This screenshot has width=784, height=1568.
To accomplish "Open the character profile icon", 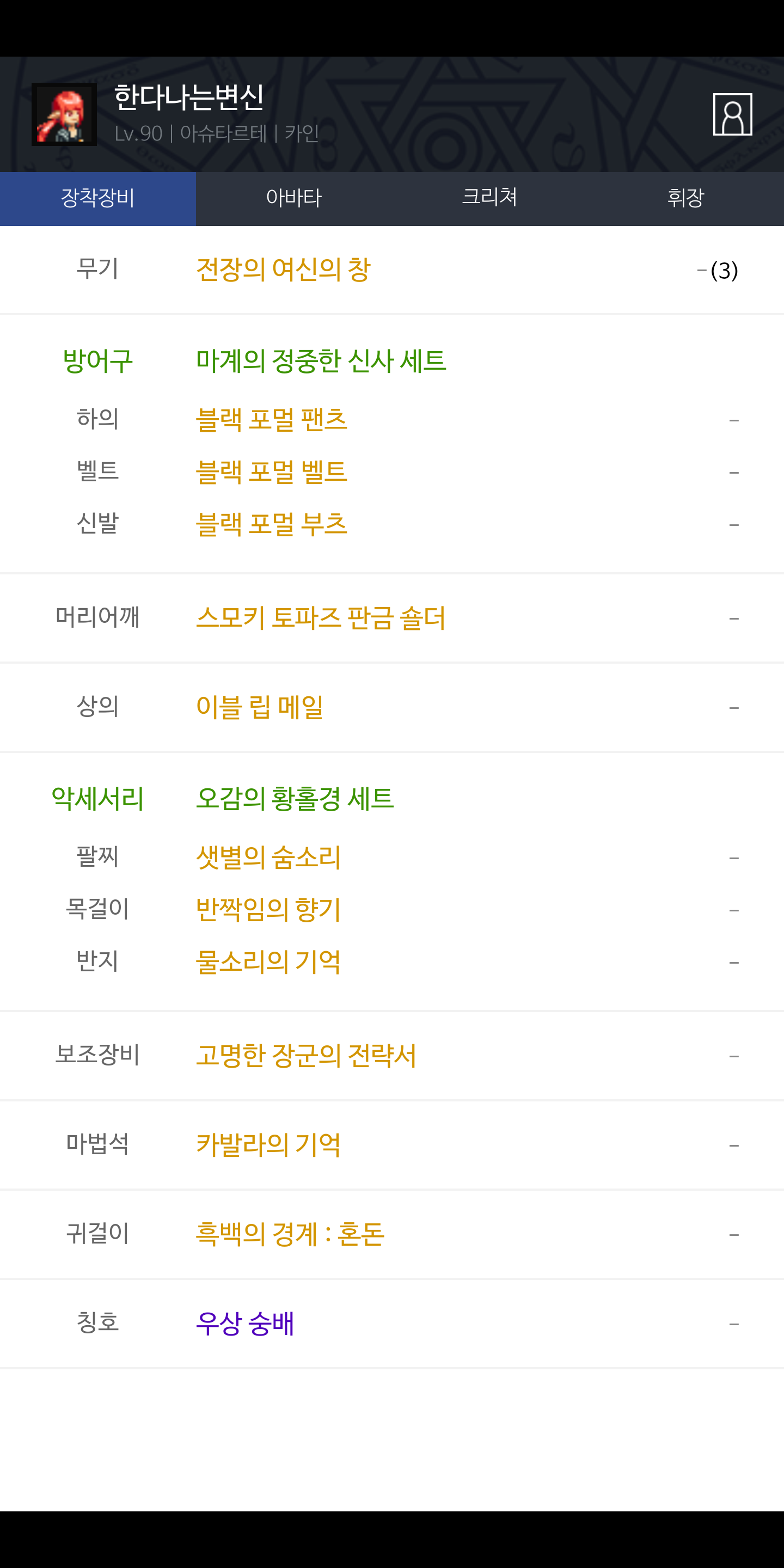I will [732, 114].
